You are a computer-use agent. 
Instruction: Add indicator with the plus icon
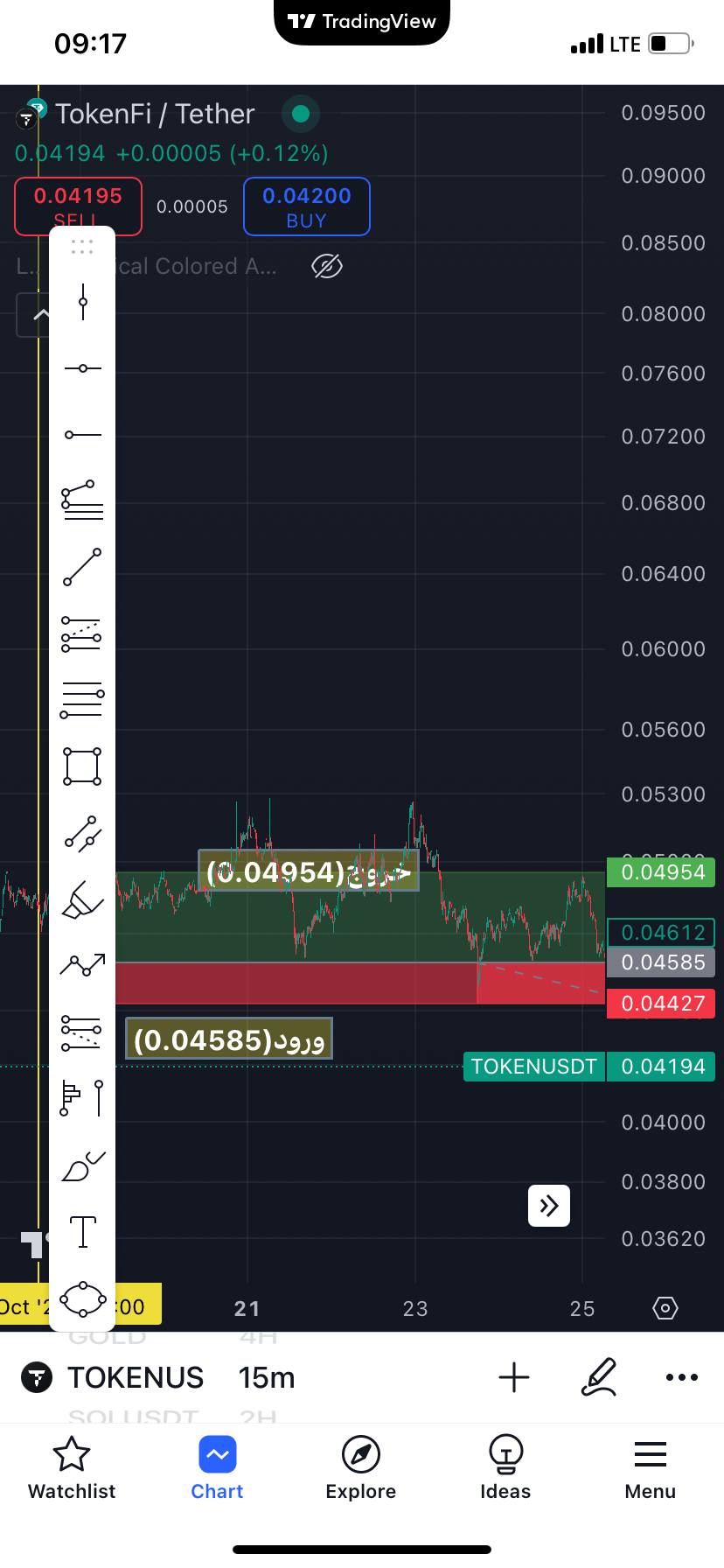(x=514, y=1377)
